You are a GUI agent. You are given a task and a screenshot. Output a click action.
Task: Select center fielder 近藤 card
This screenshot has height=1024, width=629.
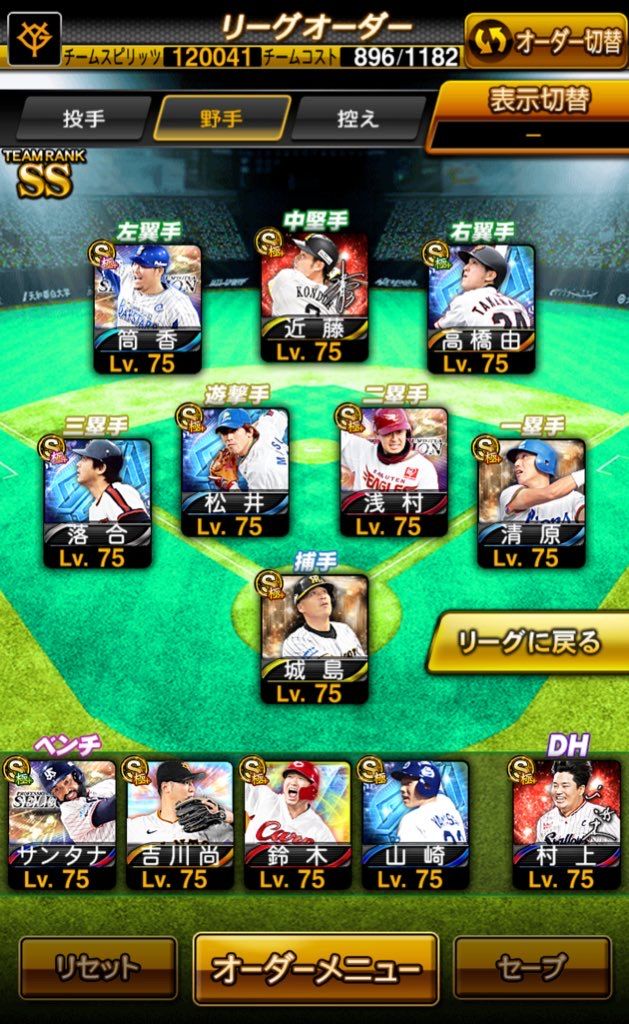314,297
